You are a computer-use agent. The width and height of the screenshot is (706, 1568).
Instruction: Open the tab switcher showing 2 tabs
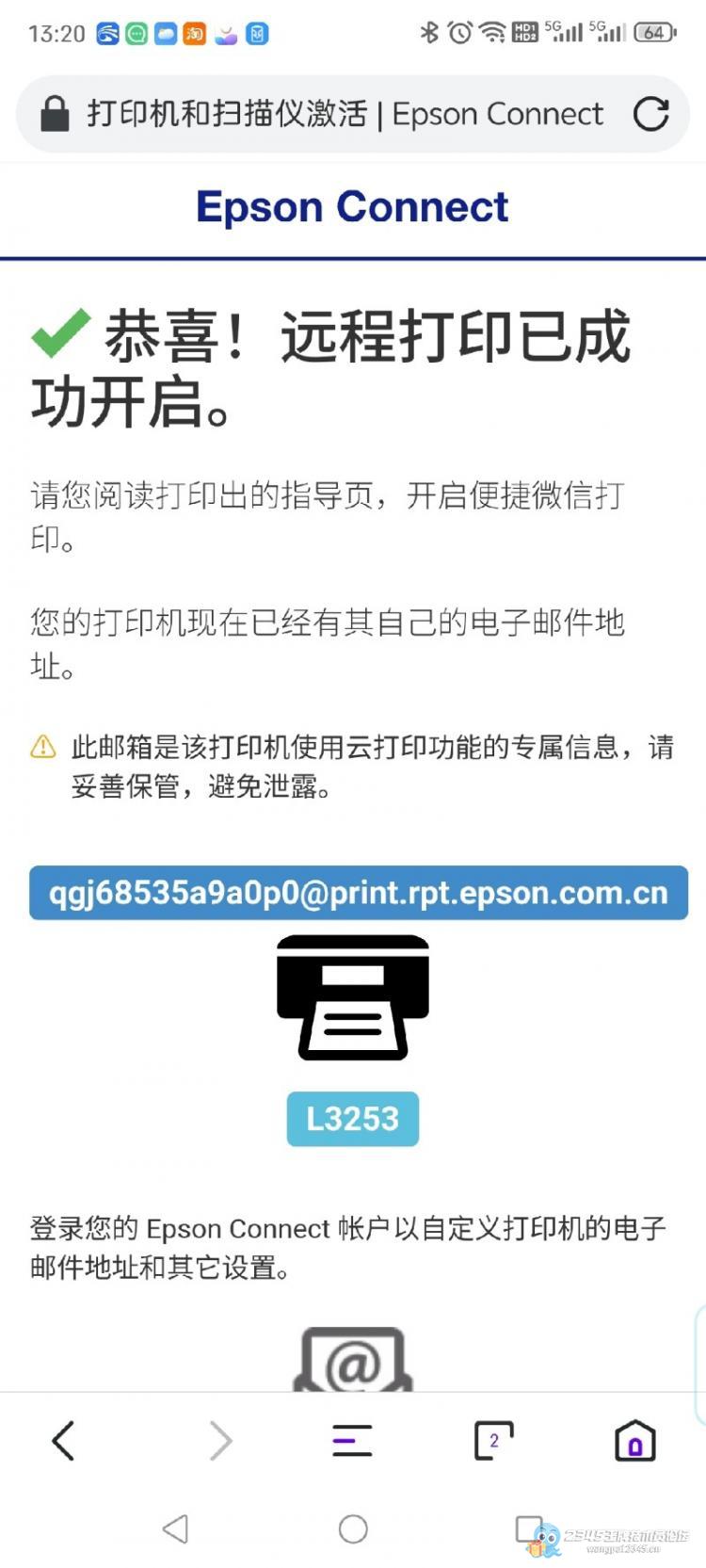click(x=492, y=1441)
